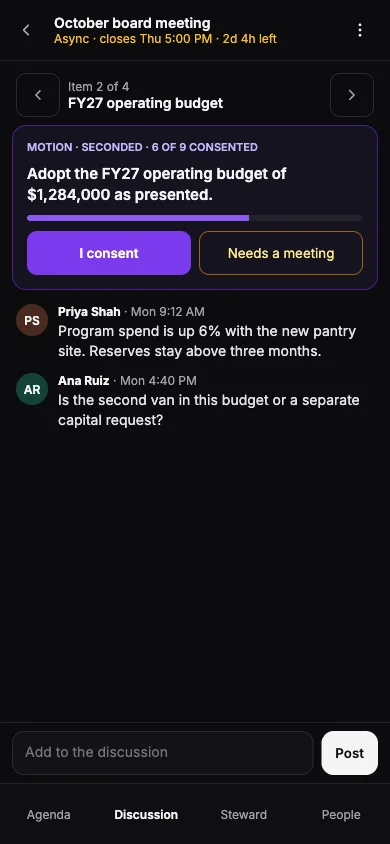390x844 pixels.
Task: Advance to the next agenda item
Action: click(x=352, y=95)
